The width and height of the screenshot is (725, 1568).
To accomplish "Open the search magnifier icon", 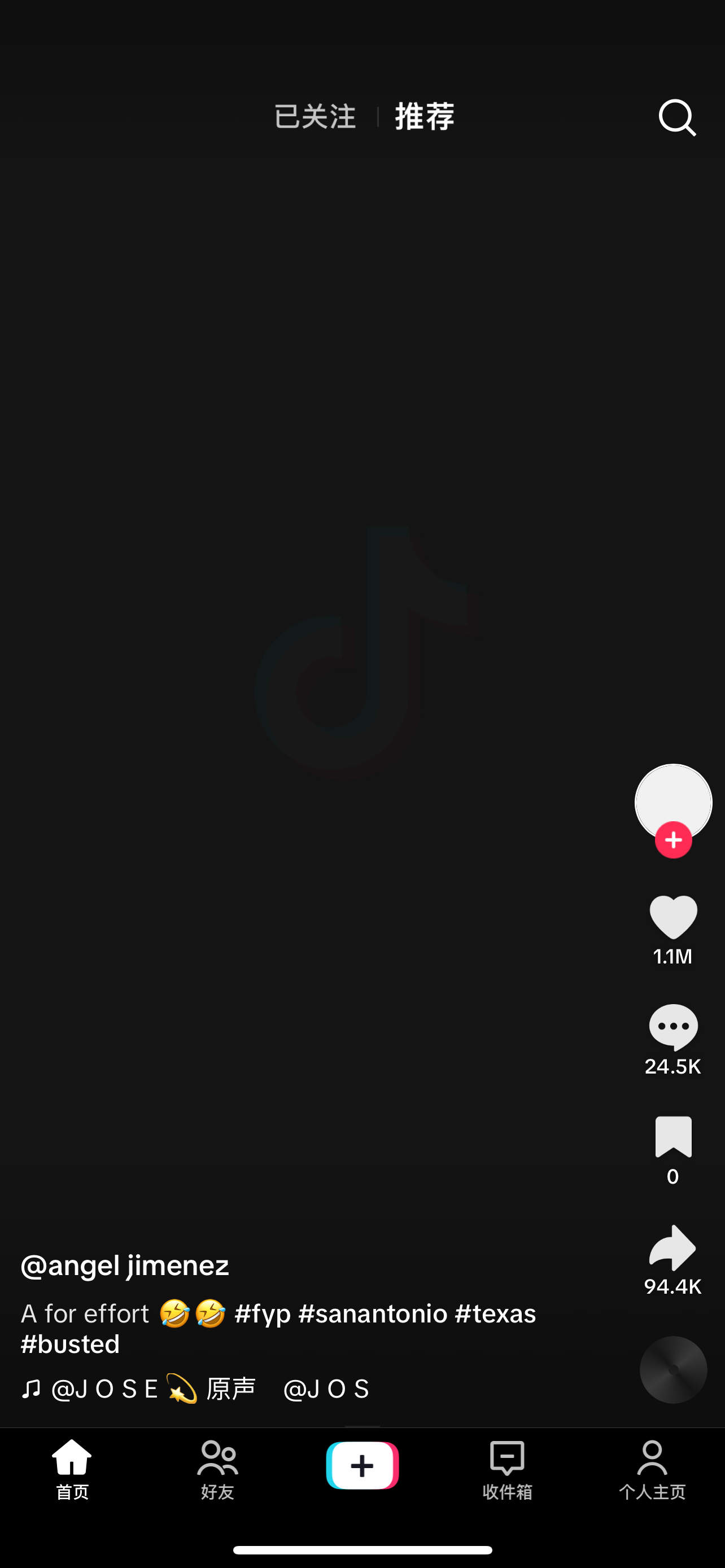I will click(x=676, y=117).
